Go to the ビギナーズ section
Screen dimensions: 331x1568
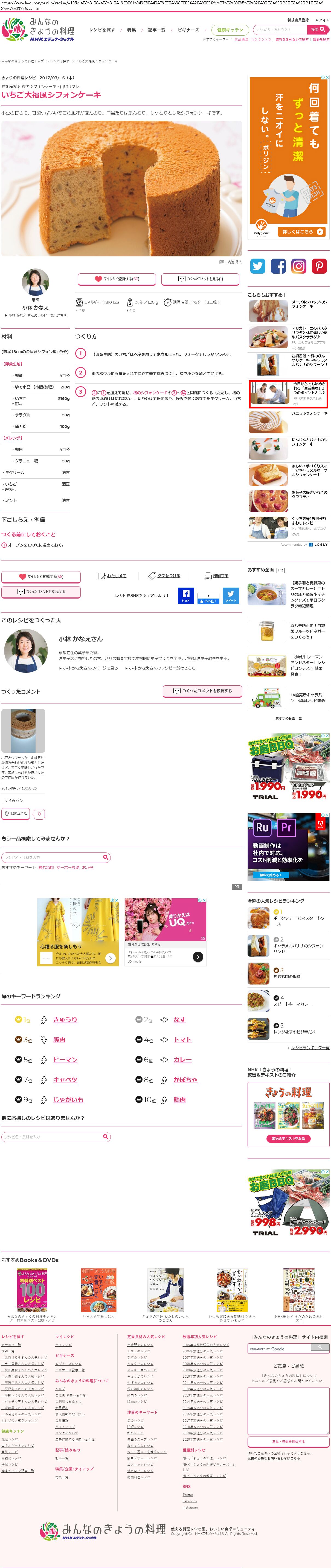tap(188, 30)
